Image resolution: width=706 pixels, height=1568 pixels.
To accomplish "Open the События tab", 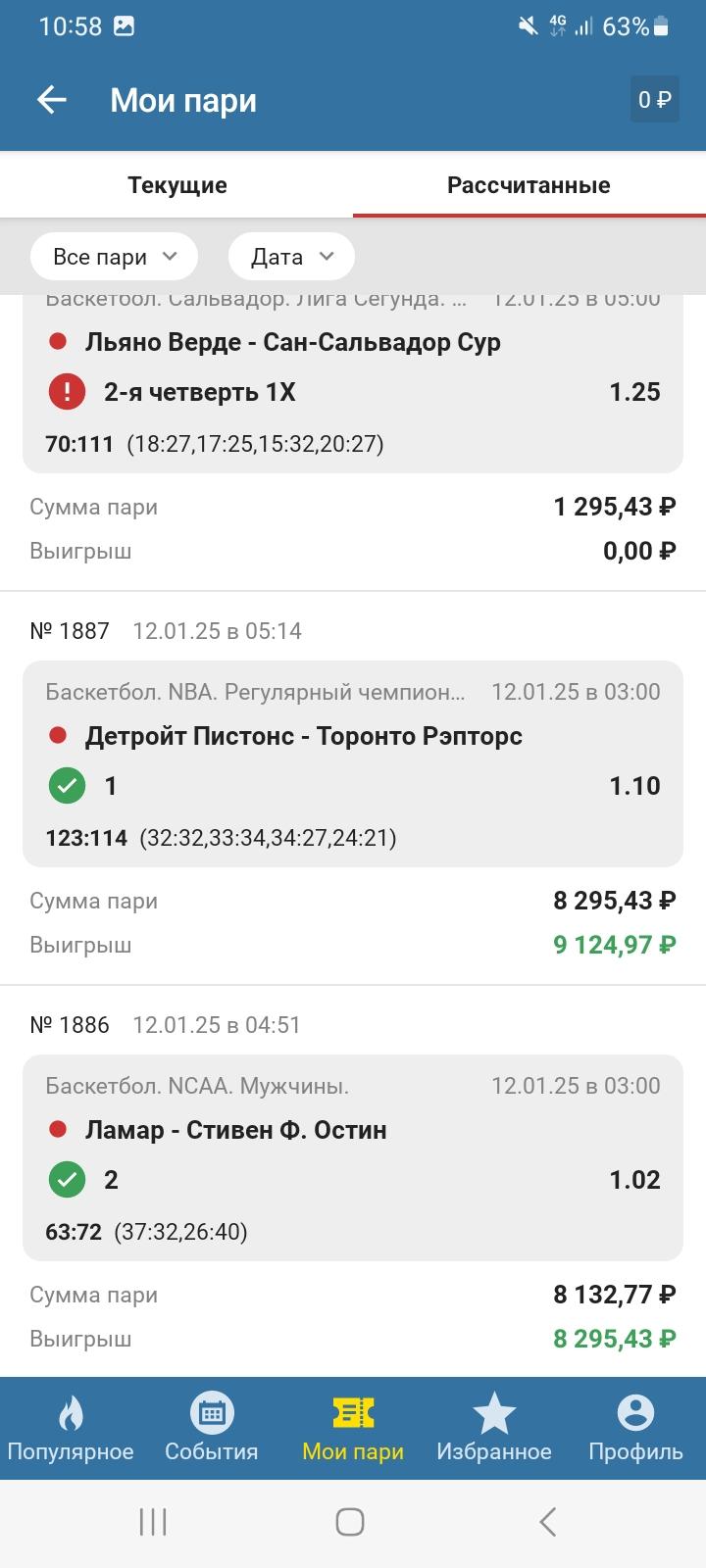I will 212,1428.
